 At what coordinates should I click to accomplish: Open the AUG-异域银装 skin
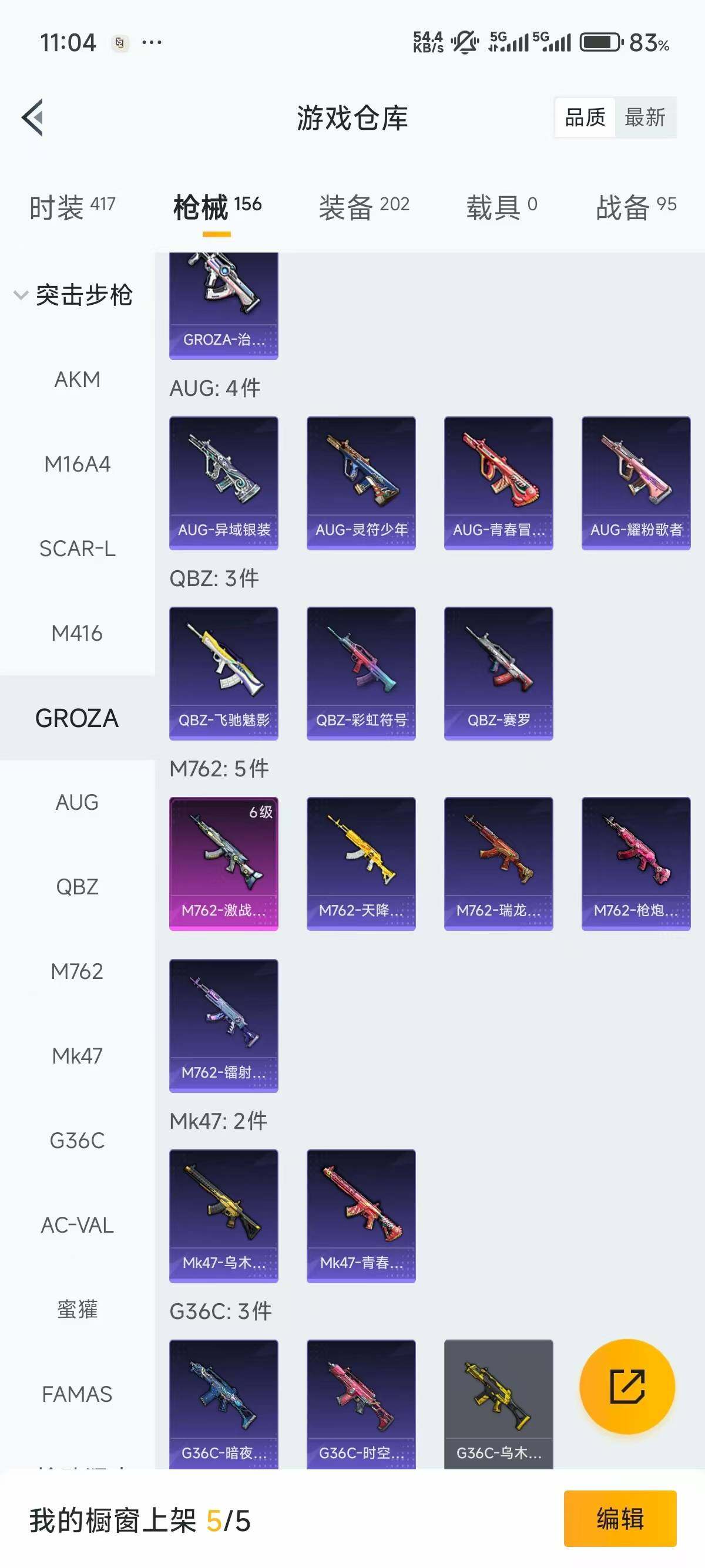click(x=223, y=483)
